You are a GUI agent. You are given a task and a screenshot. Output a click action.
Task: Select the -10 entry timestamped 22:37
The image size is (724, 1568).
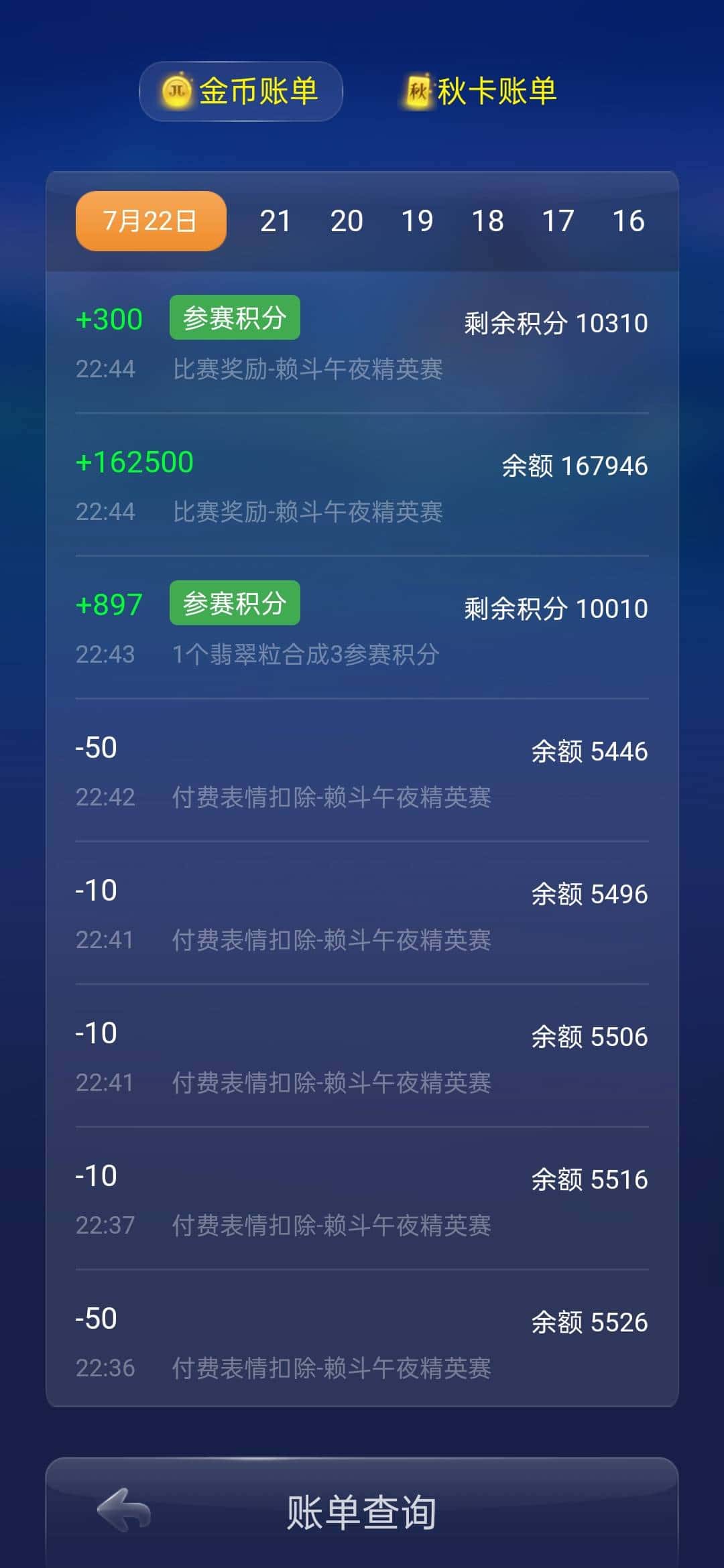[x=362, y=1199]
